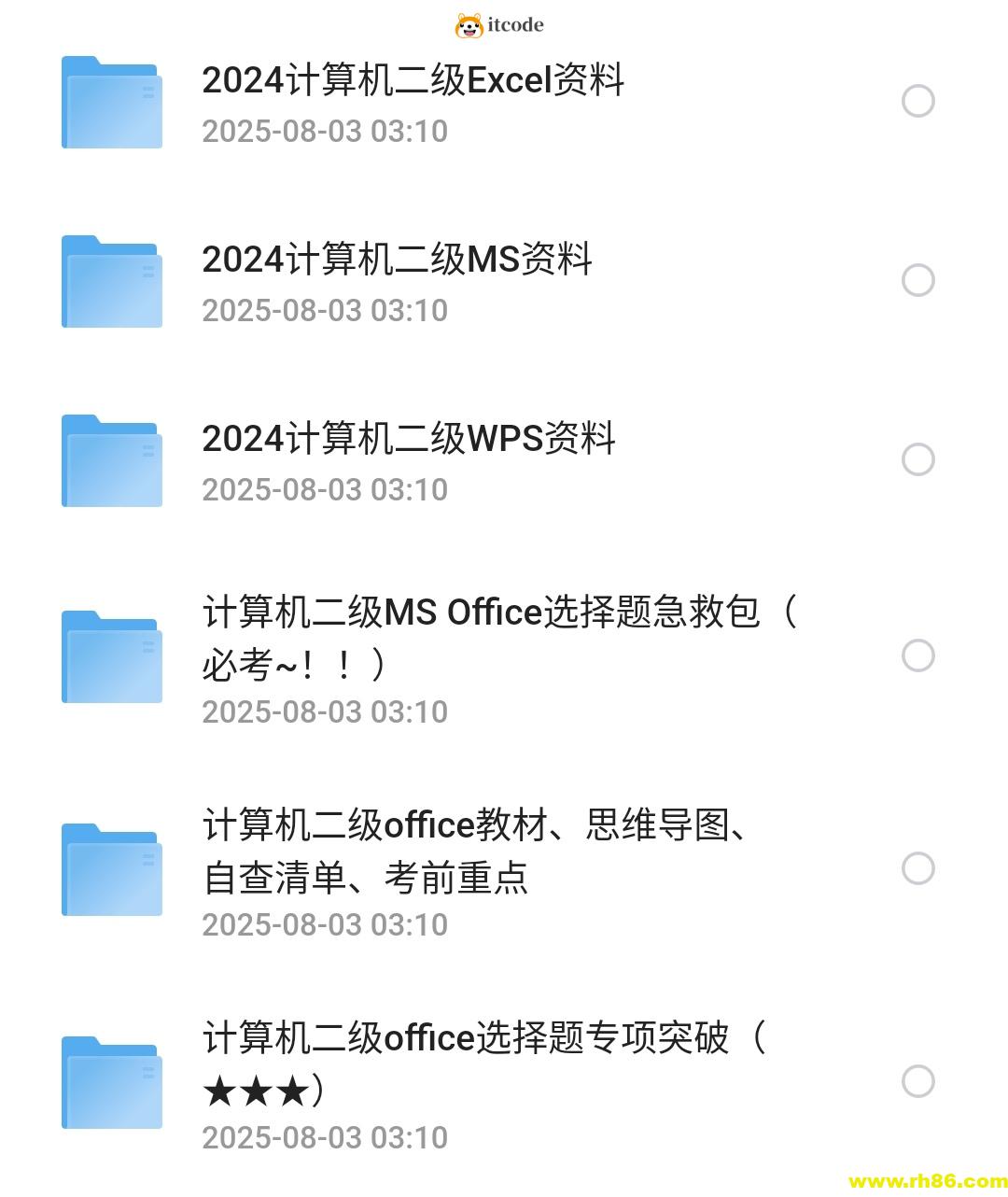The height and width of the screenshot is (1197, 1008).
Task: Open the 2024计算机二级Excel资料 folder
Action: 414,82
